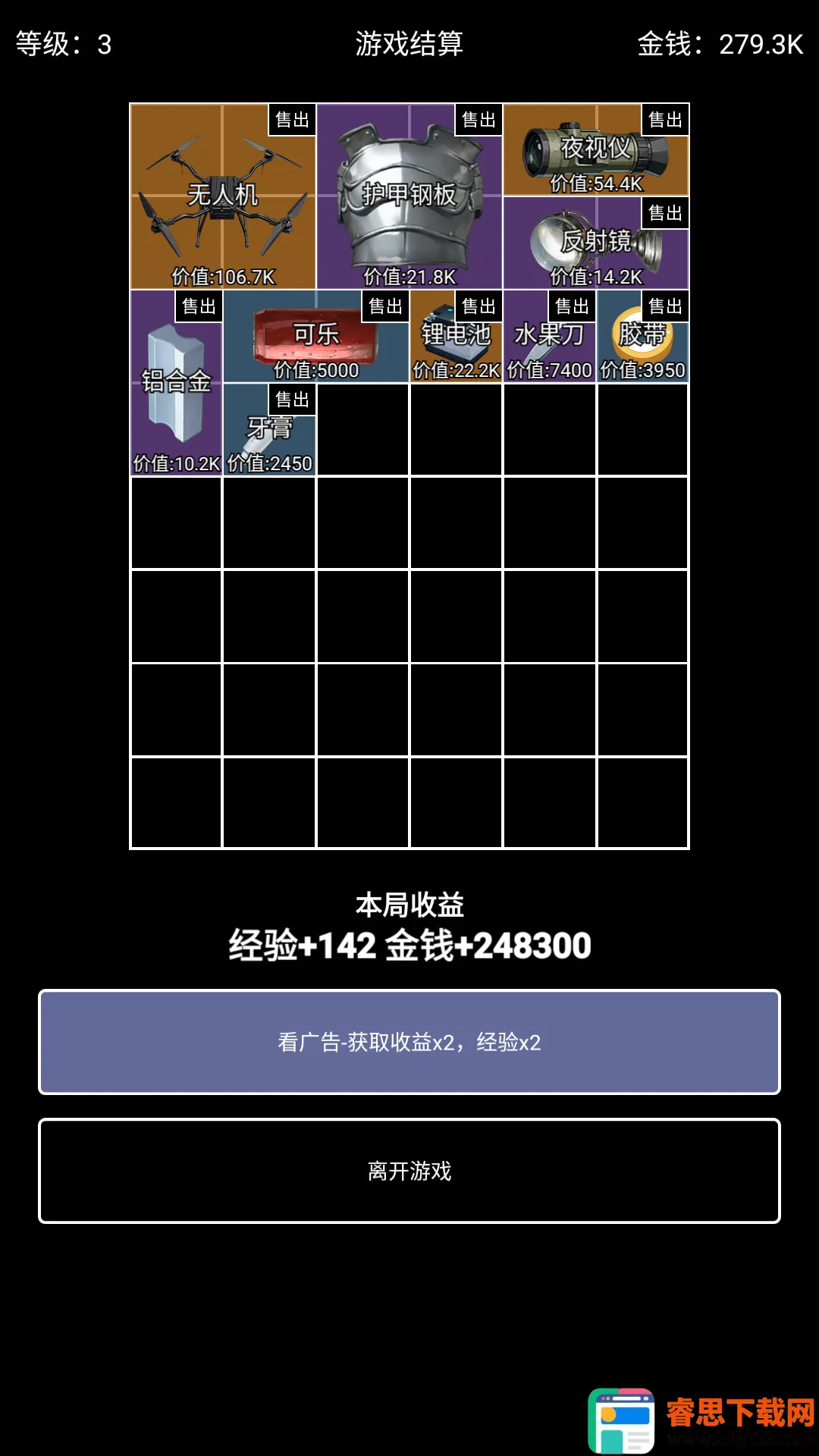
Task: Sell the 铝合金 aluminum alloy
Action: pyautogui.click(x=199, y=307)
